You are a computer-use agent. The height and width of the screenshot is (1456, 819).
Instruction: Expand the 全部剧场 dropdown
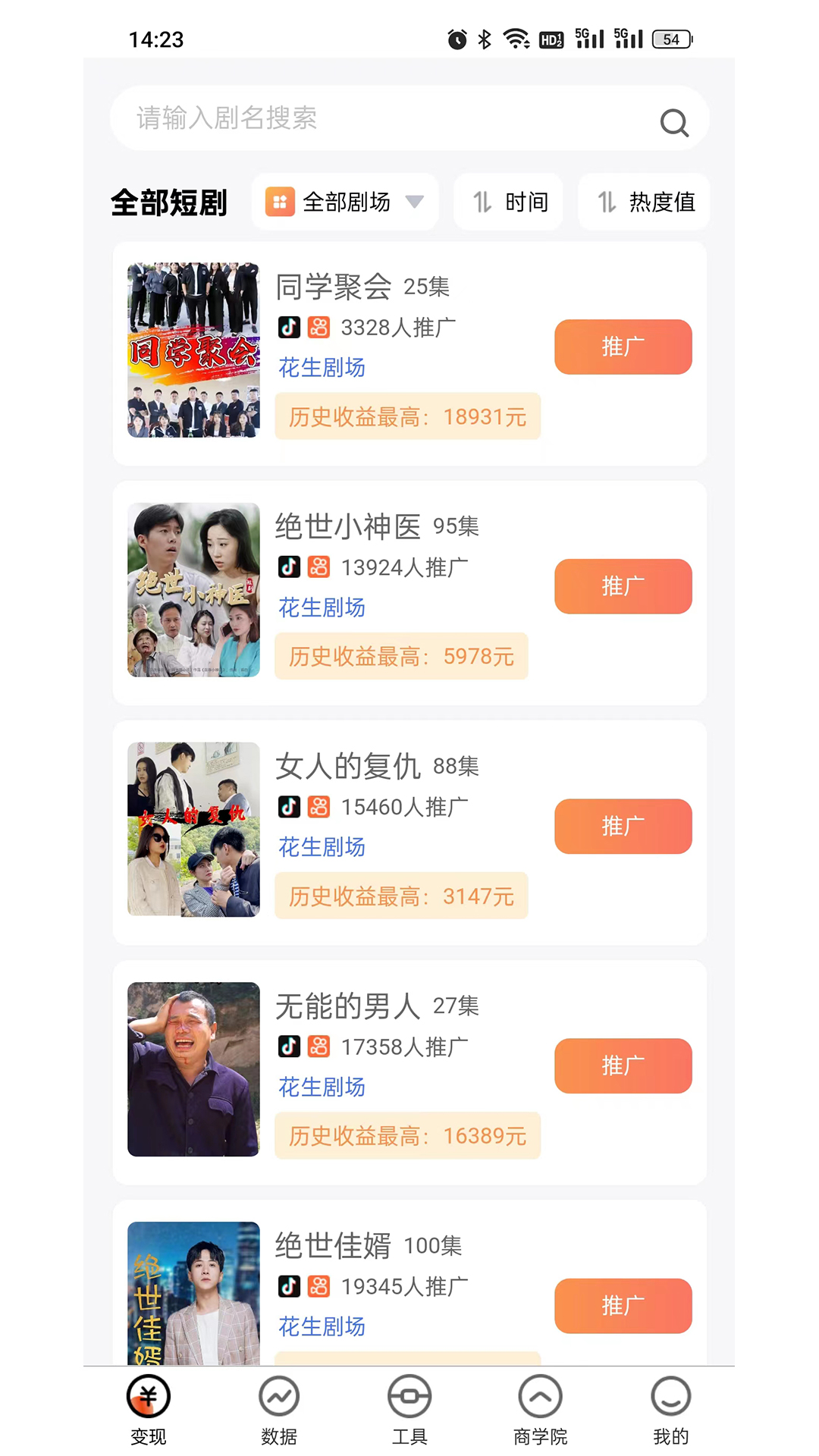click(345, 202)
